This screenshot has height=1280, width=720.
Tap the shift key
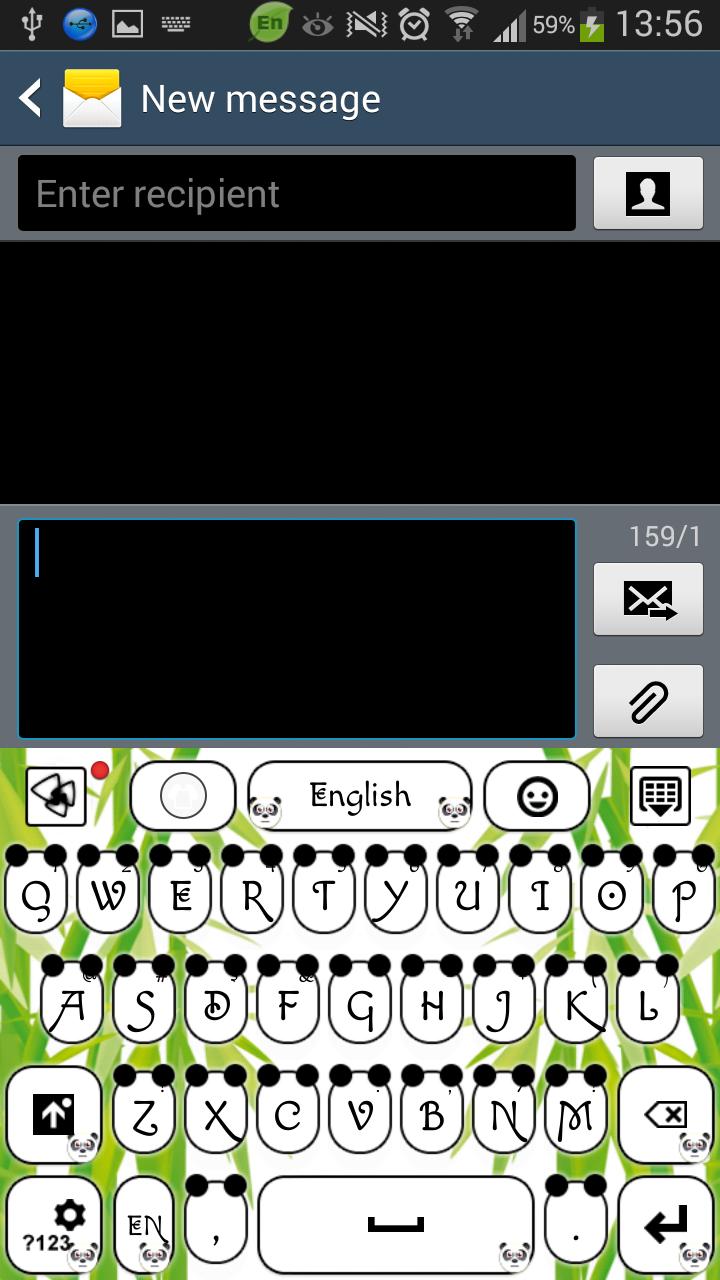(54, 1114)
